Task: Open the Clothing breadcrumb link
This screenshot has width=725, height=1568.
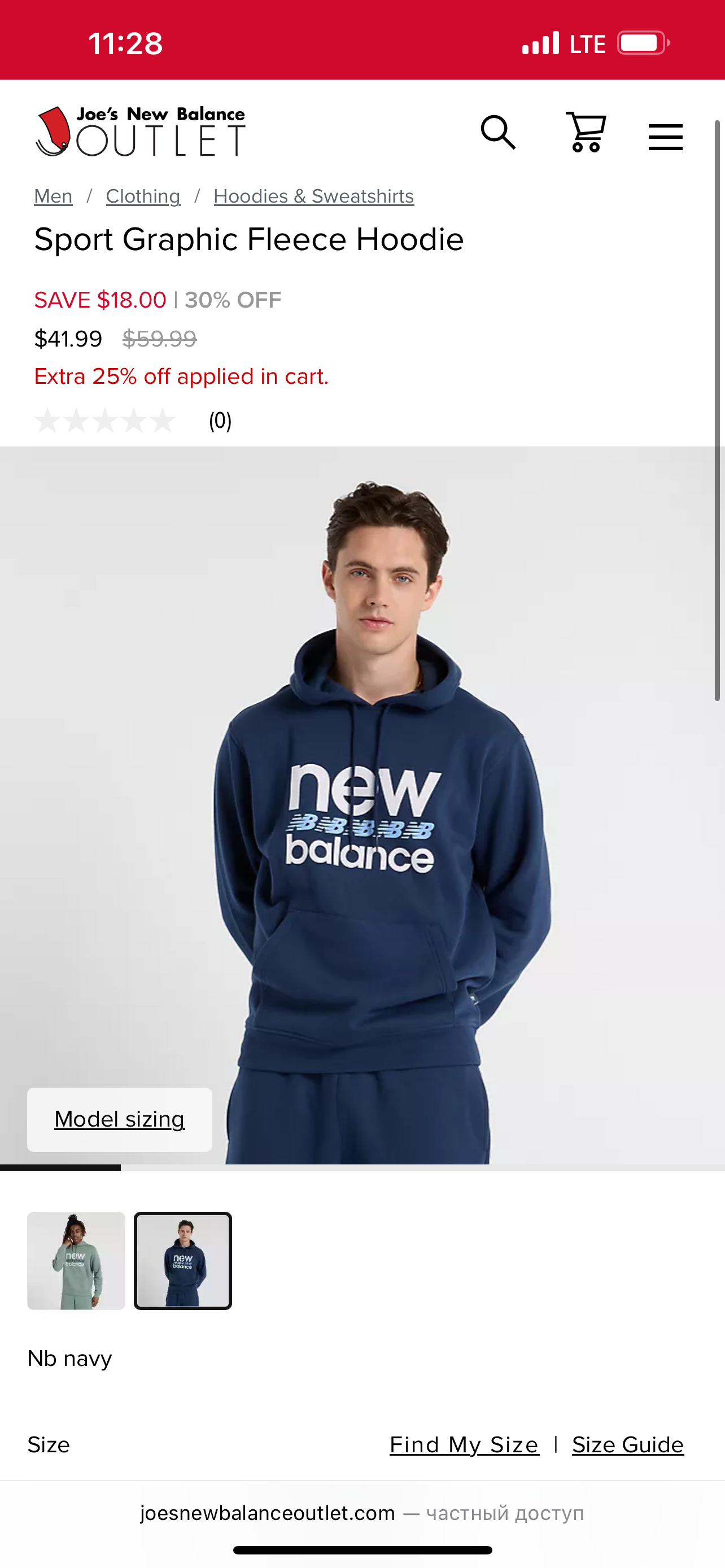Action: click(x=143, y=196)
